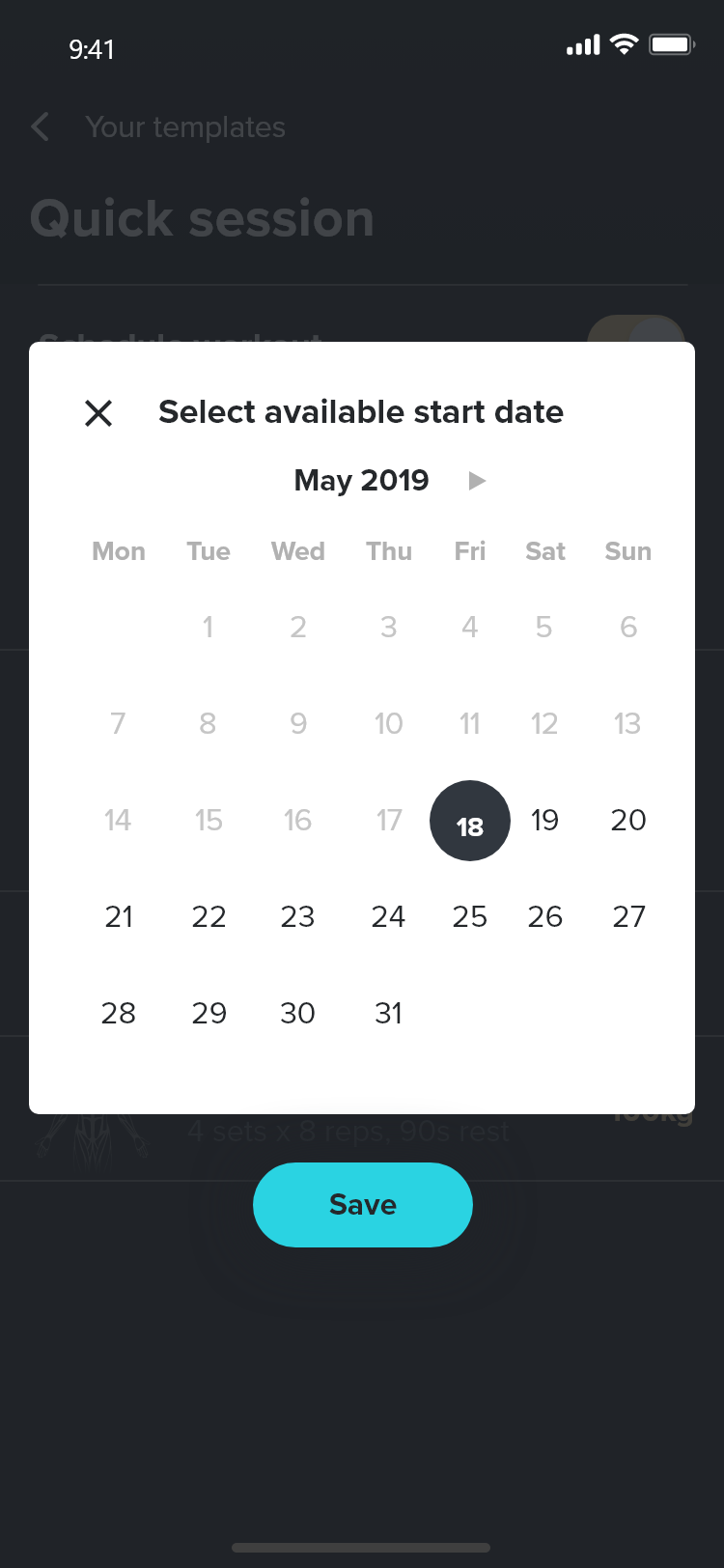
Task: Go to the next month after May 2019
Action: pos(477,481)
